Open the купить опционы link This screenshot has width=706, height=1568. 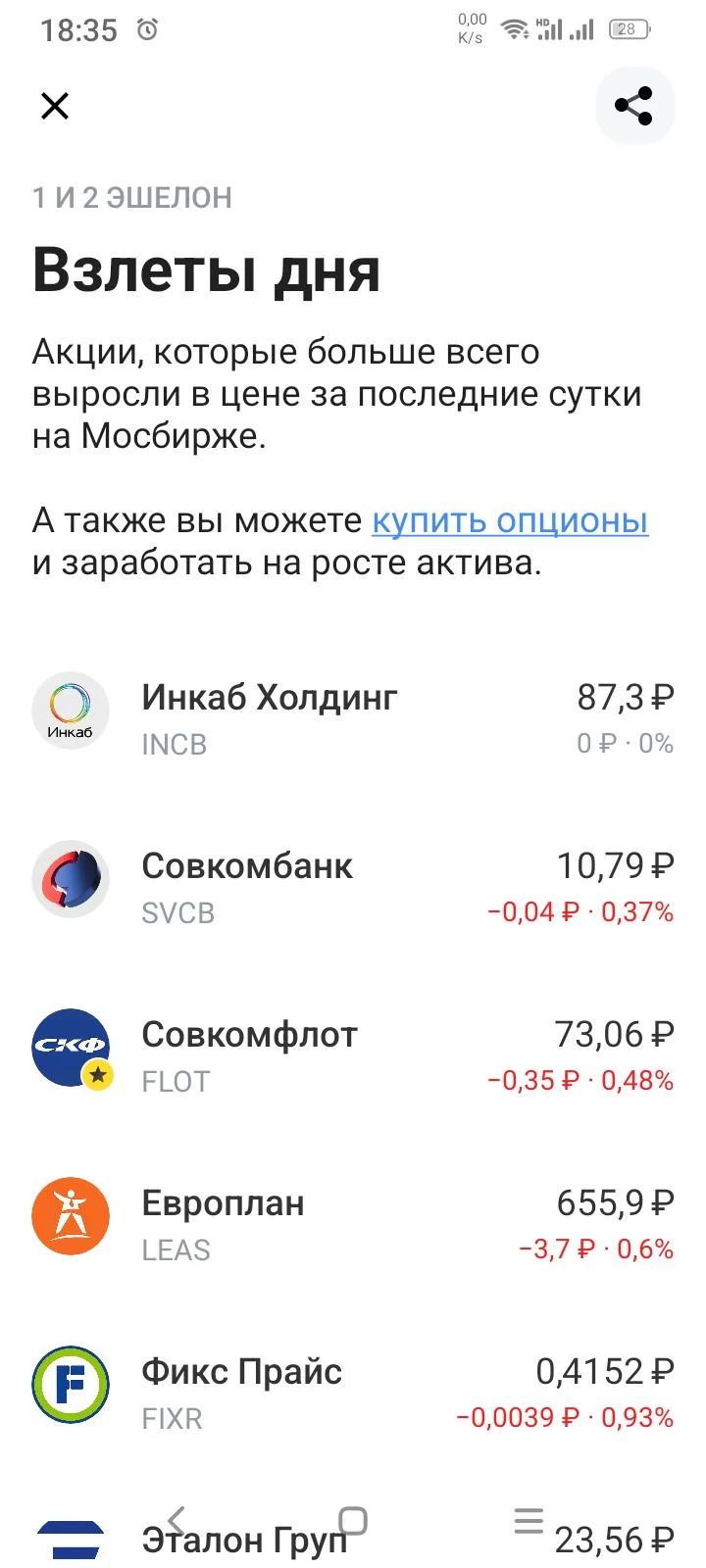[510, 520]
